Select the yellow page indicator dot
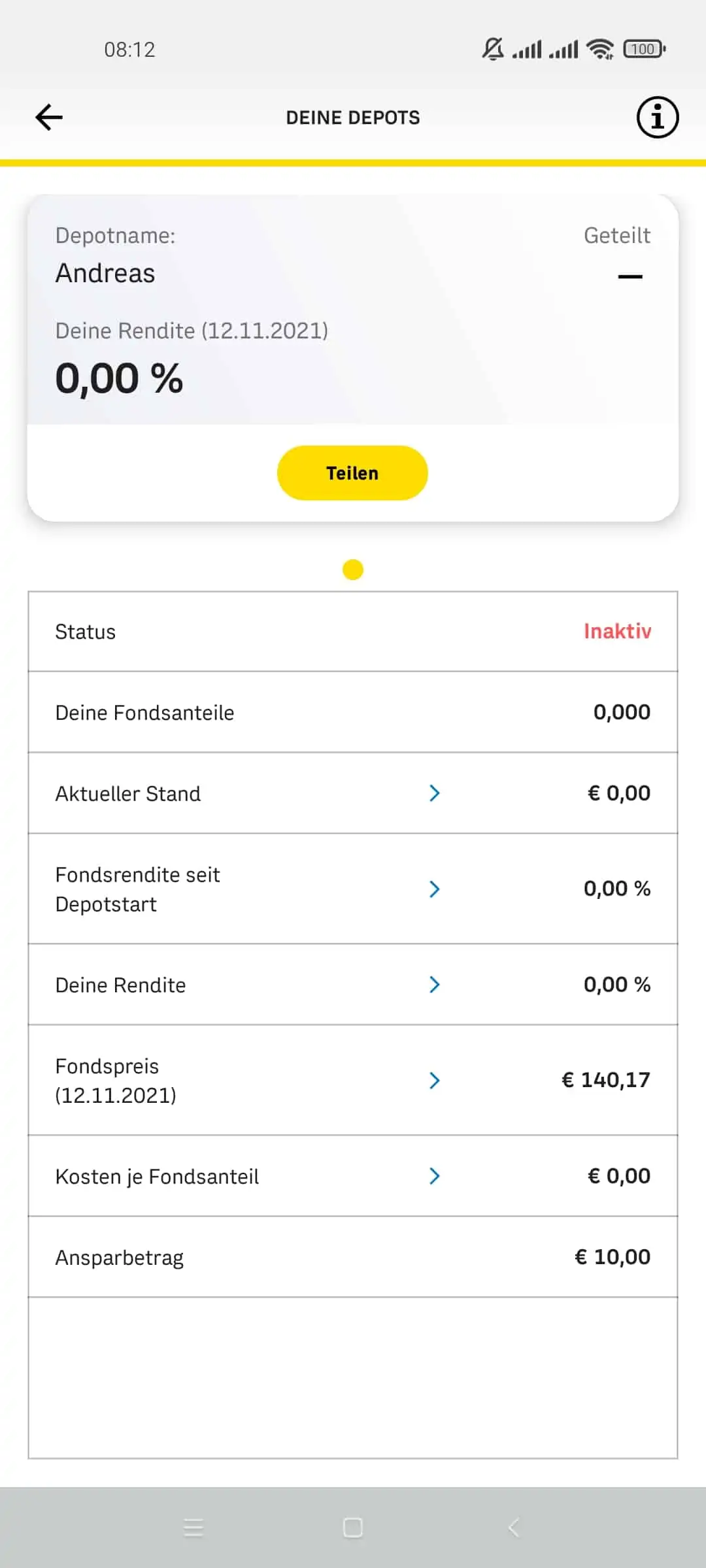This screenshot has width=706, height=1568. [x=353, y=570]
